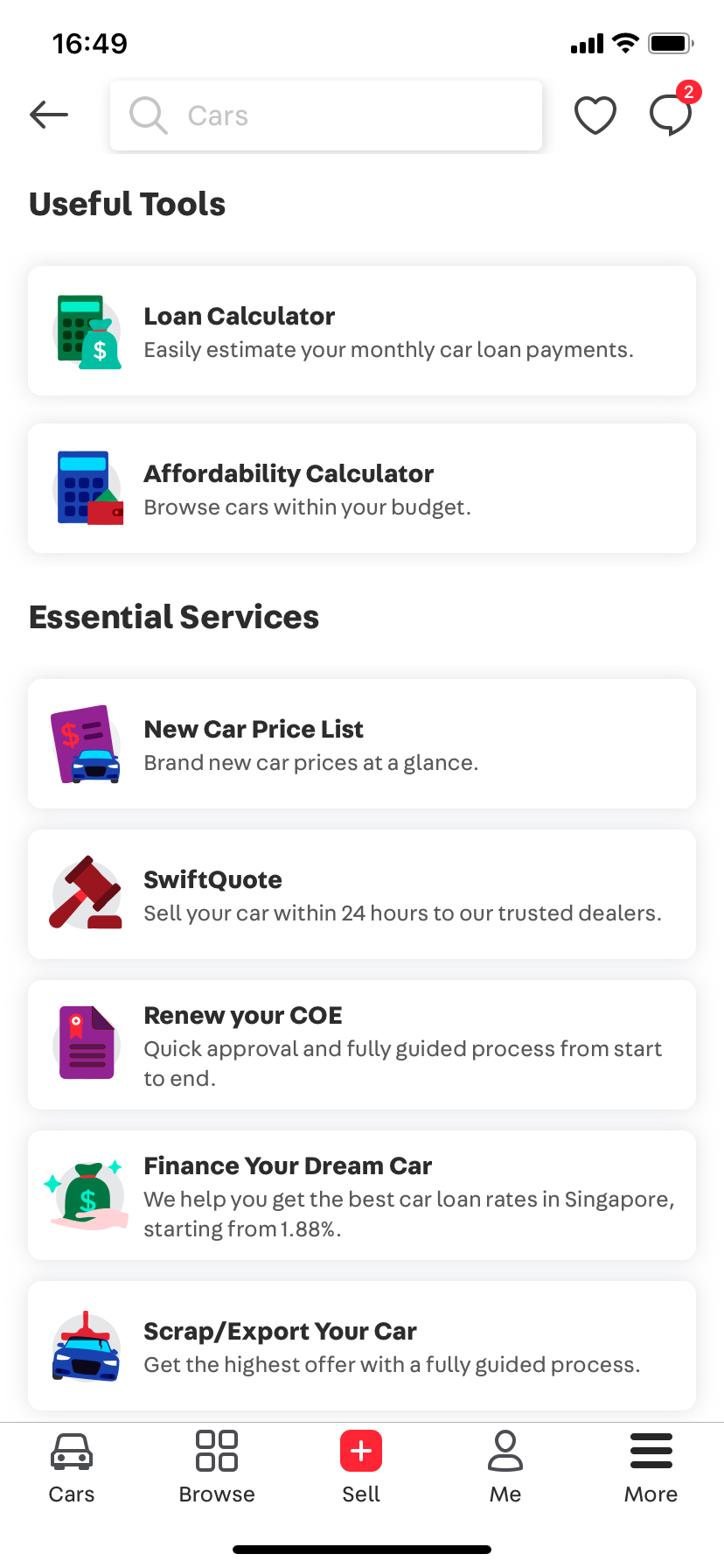Open saved likes via heart icon
The height and width of the screenshot is (1568, 724).
(x=595, y=115)
